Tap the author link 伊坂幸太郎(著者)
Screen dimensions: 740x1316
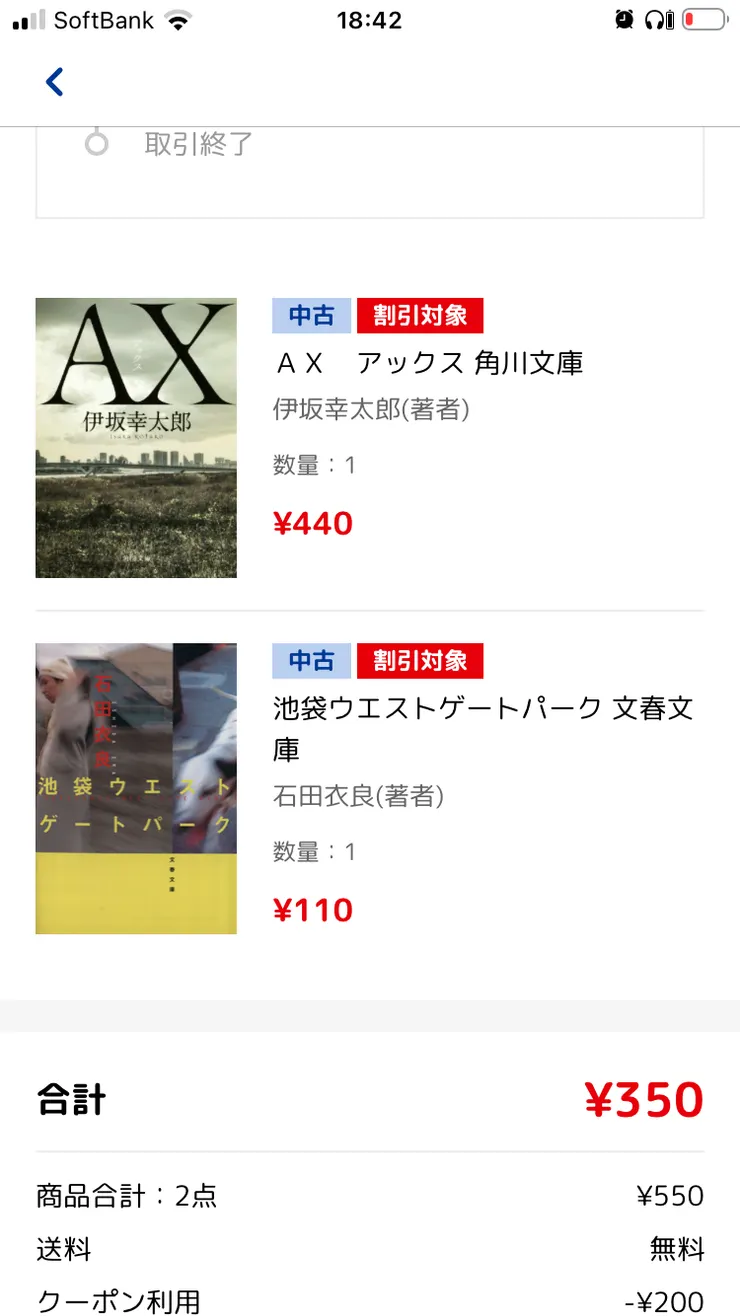tap(370, 410)
